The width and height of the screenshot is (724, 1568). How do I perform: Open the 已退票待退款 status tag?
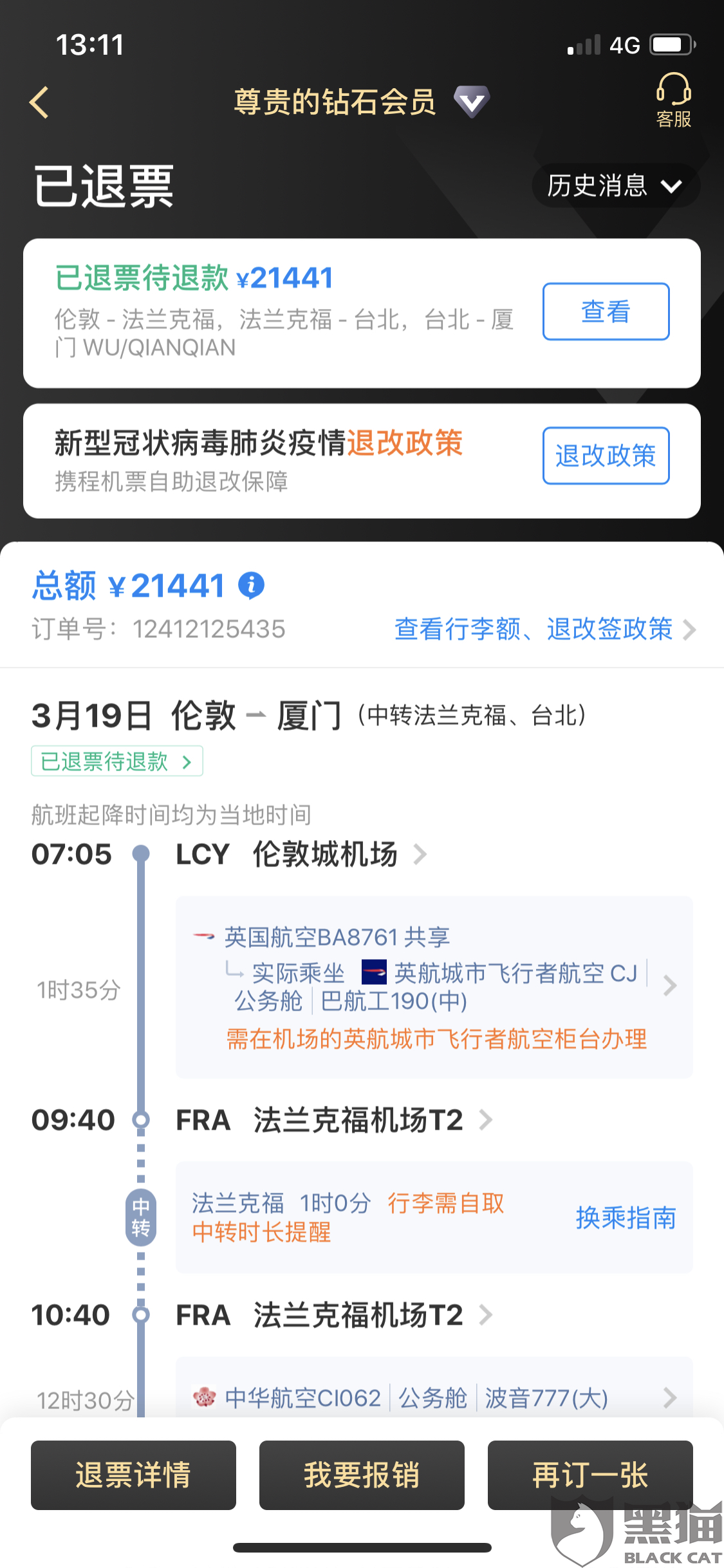pyautogui.click(x=117, y=761)
